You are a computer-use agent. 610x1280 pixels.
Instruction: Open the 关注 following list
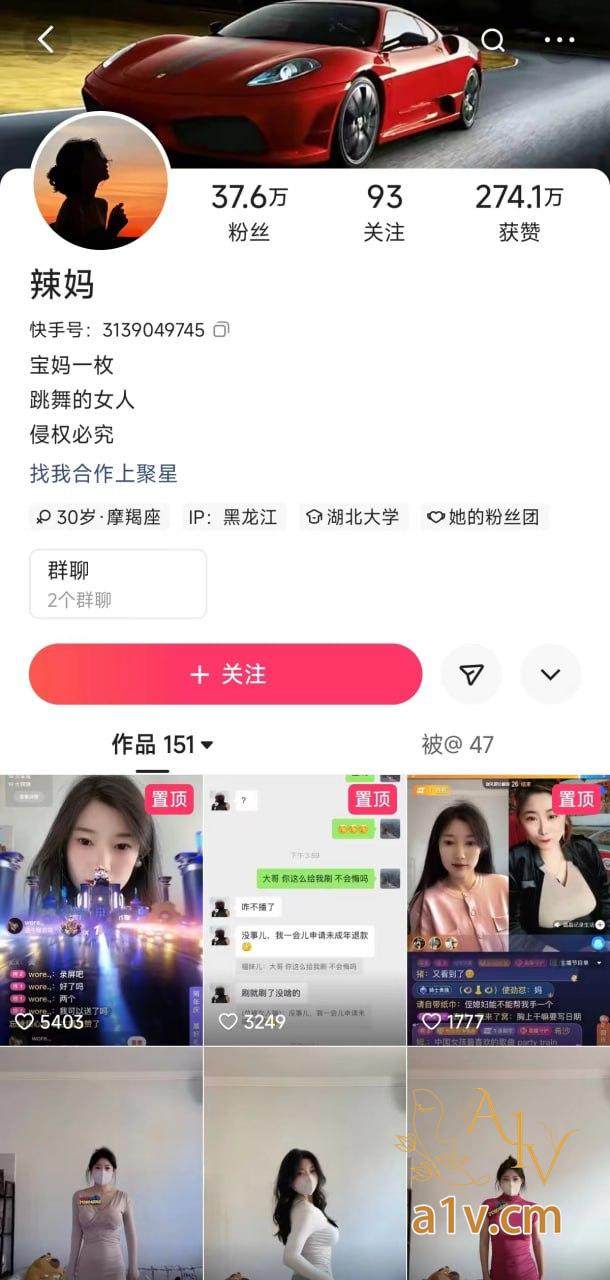click(384, 212)
